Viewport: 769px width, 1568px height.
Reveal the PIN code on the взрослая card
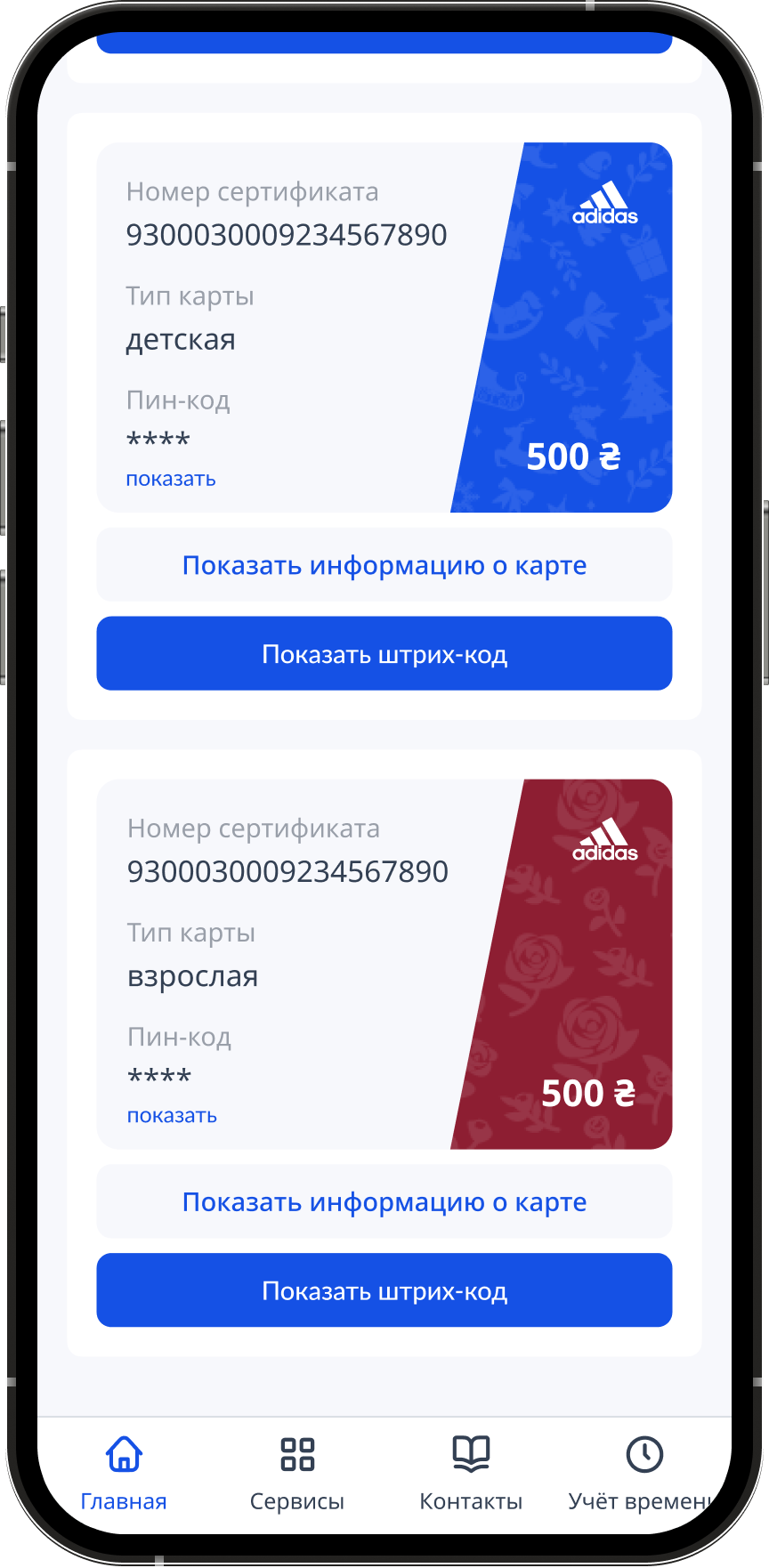(x=172, y=1115)
